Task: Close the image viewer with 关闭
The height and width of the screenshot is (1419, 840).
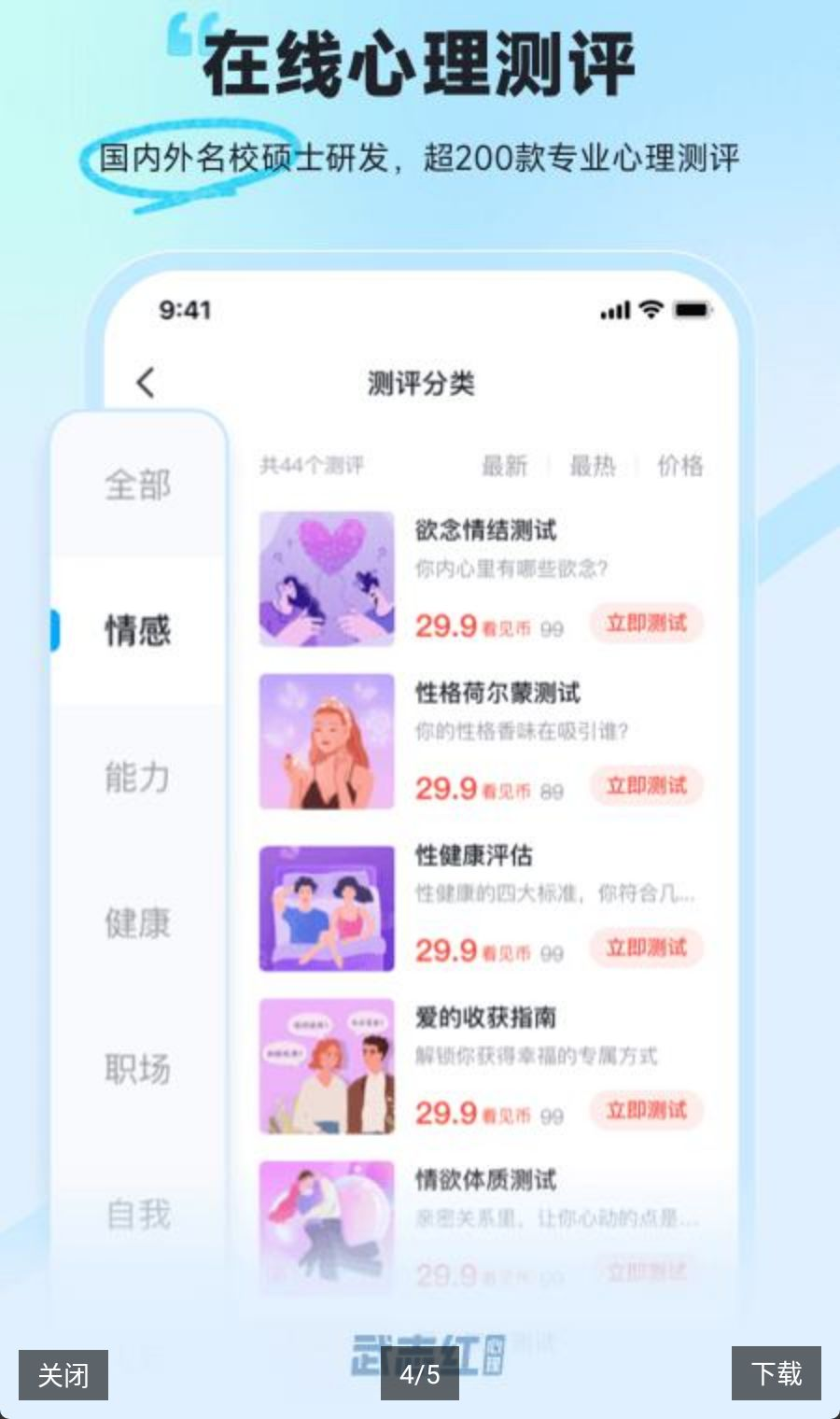Action: pyautogui.click(x=63, y=1374)
